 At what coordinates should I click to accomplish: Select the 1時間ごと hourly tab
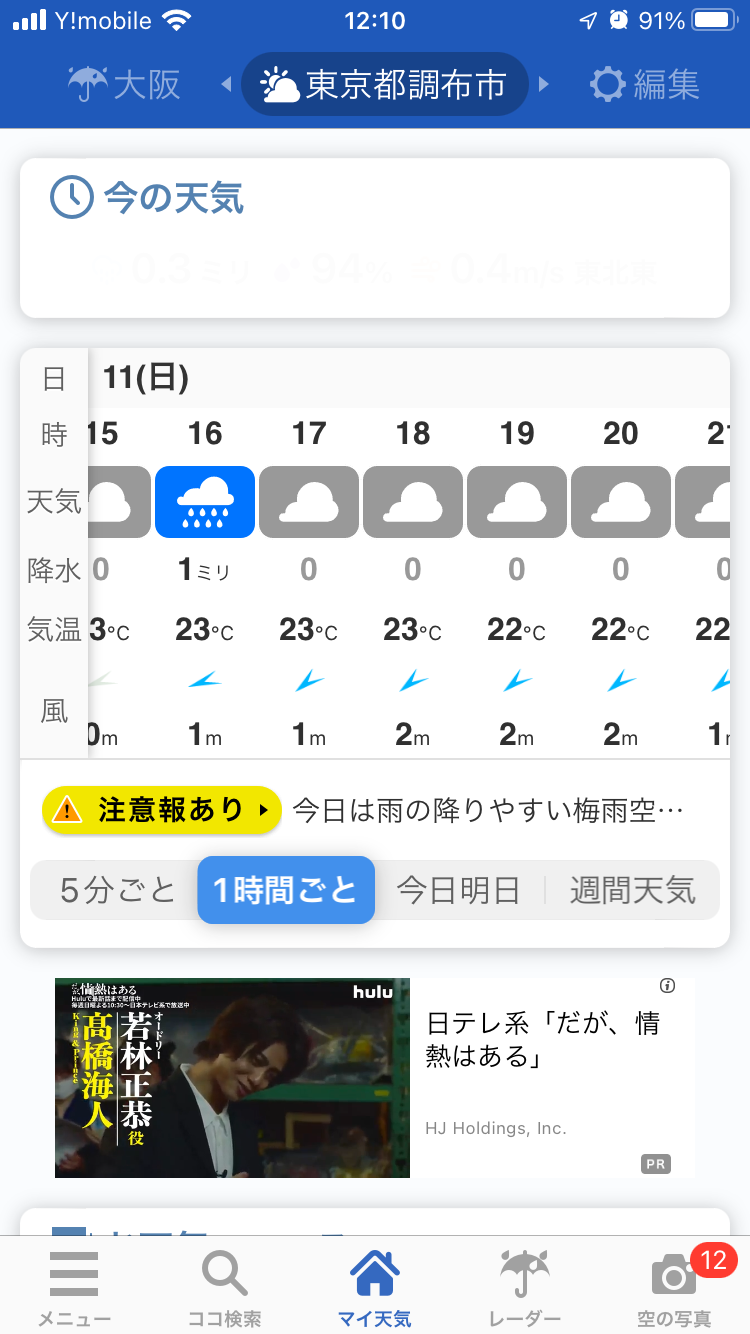point(286,890)
